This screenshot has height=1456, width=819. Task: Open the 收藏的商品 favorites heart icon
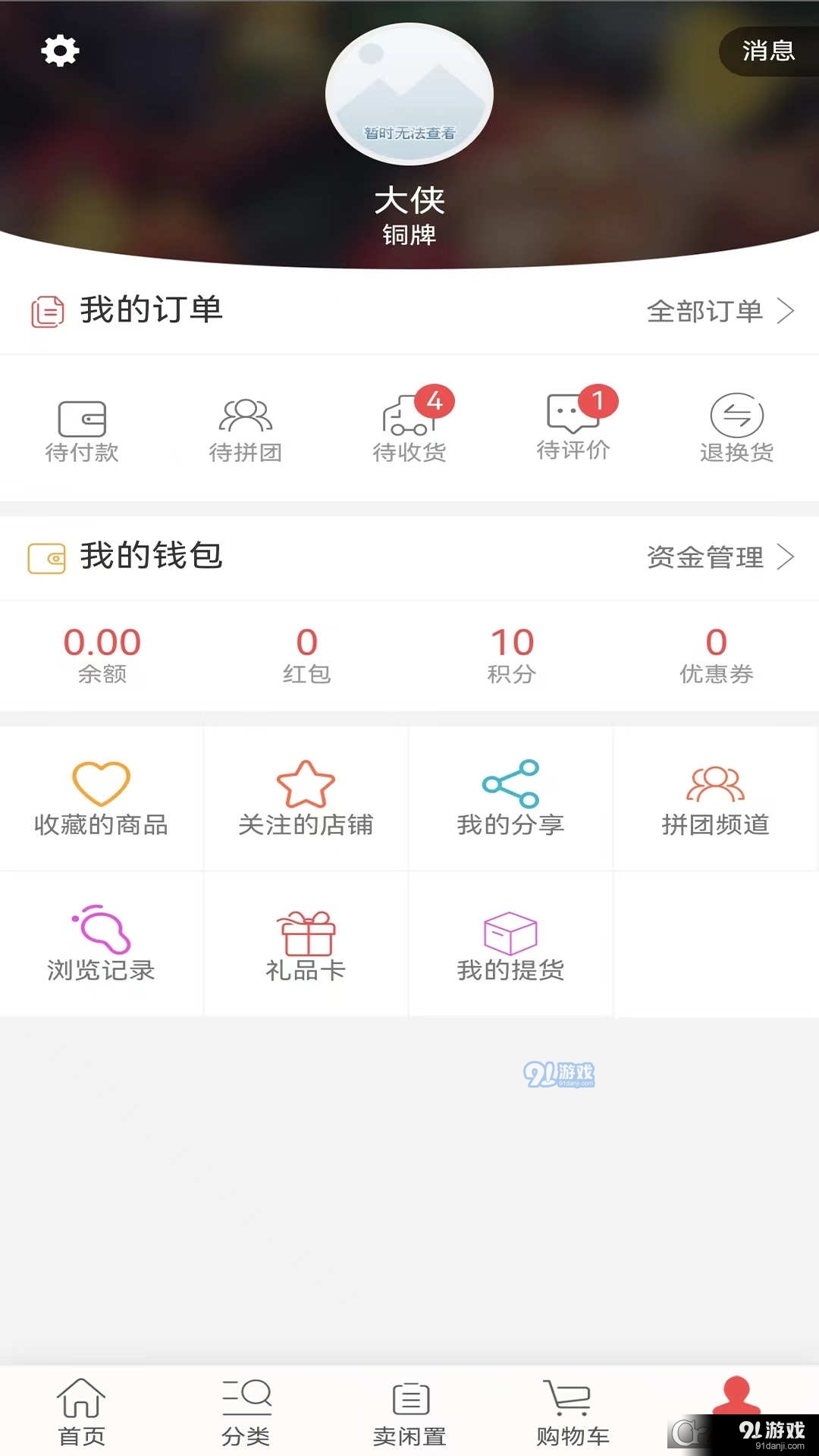click(x=102, y=796)
